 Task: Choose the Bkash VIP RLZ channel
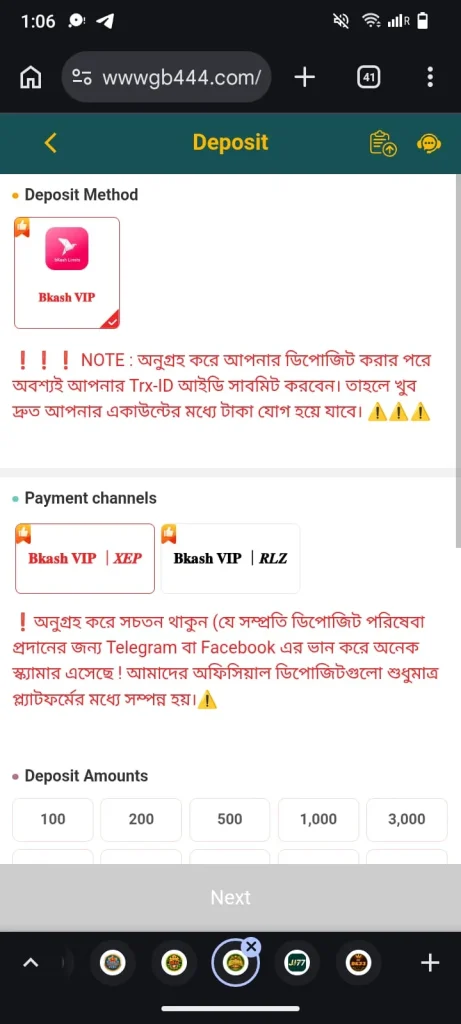[x=230, y=558]
